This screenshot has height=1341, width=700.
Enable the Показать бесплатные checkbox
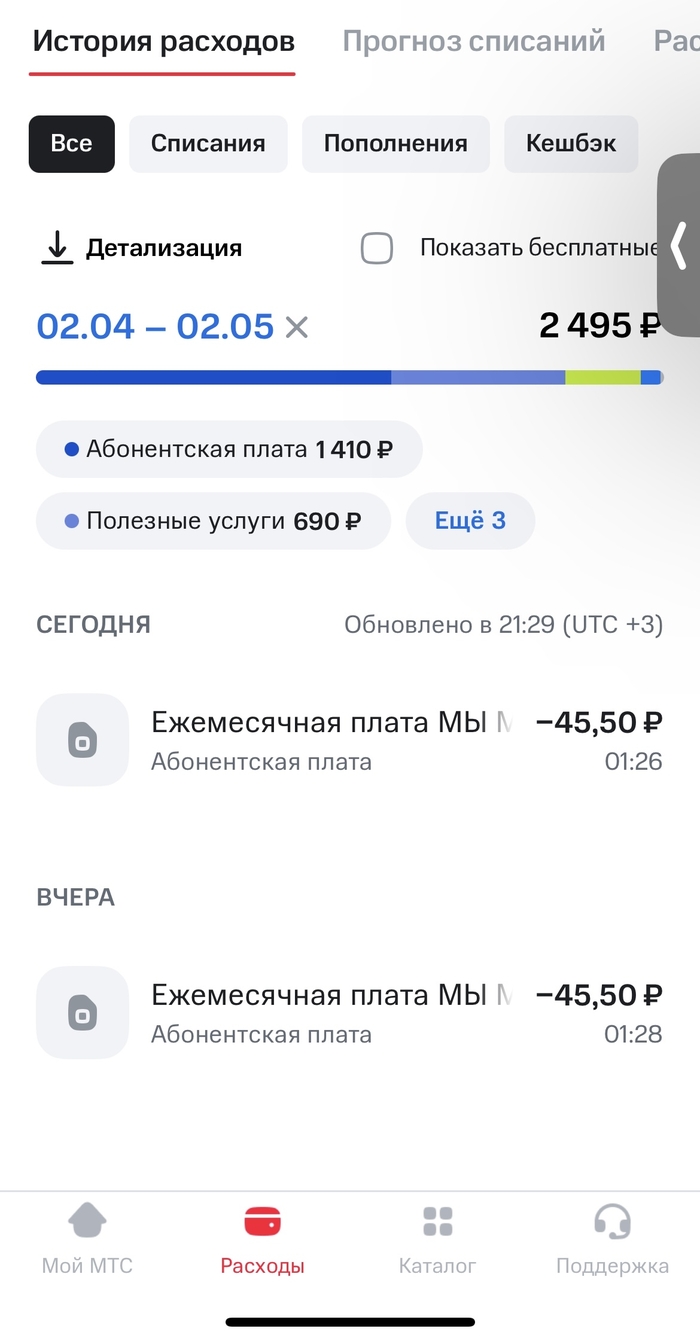point(377,248)
